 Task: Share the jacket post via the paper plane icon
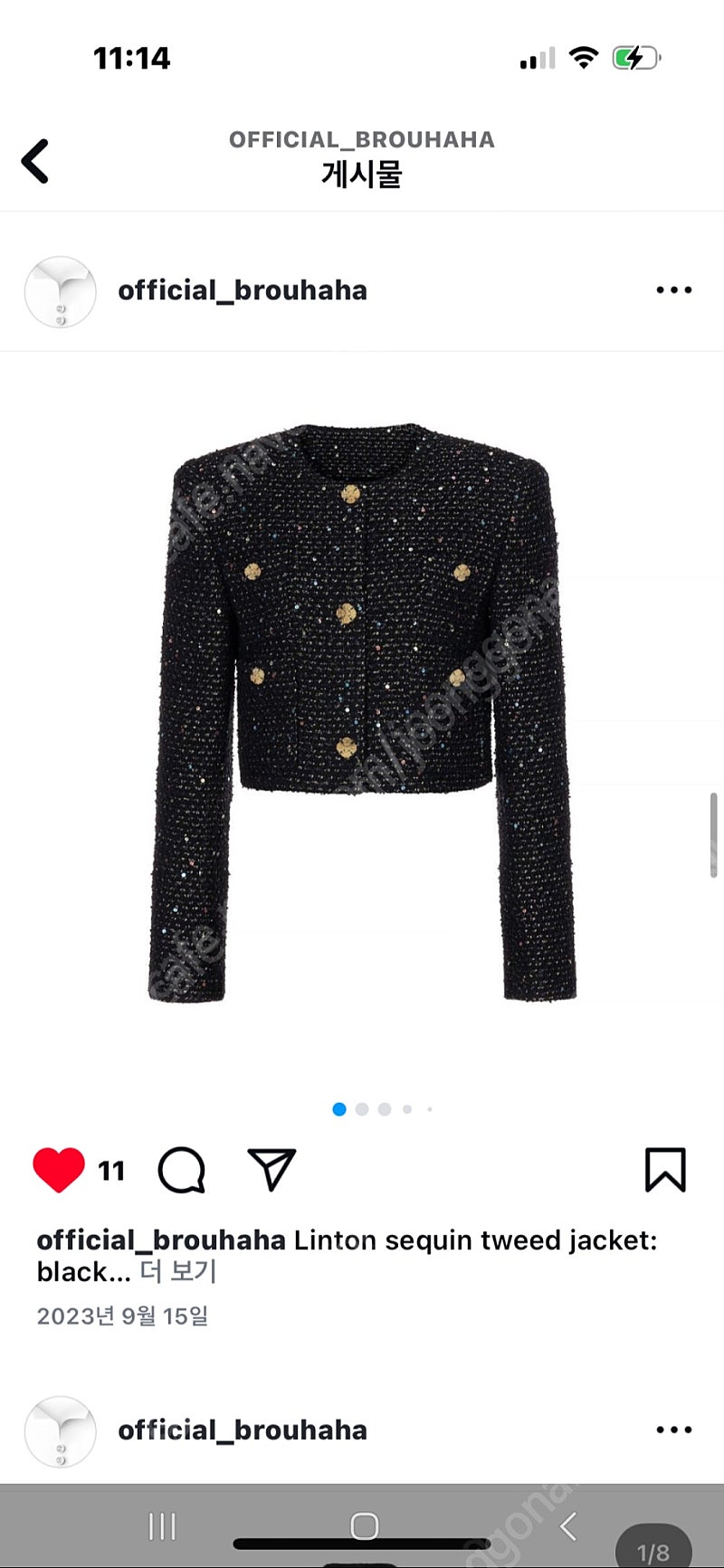pos(271,1170)
